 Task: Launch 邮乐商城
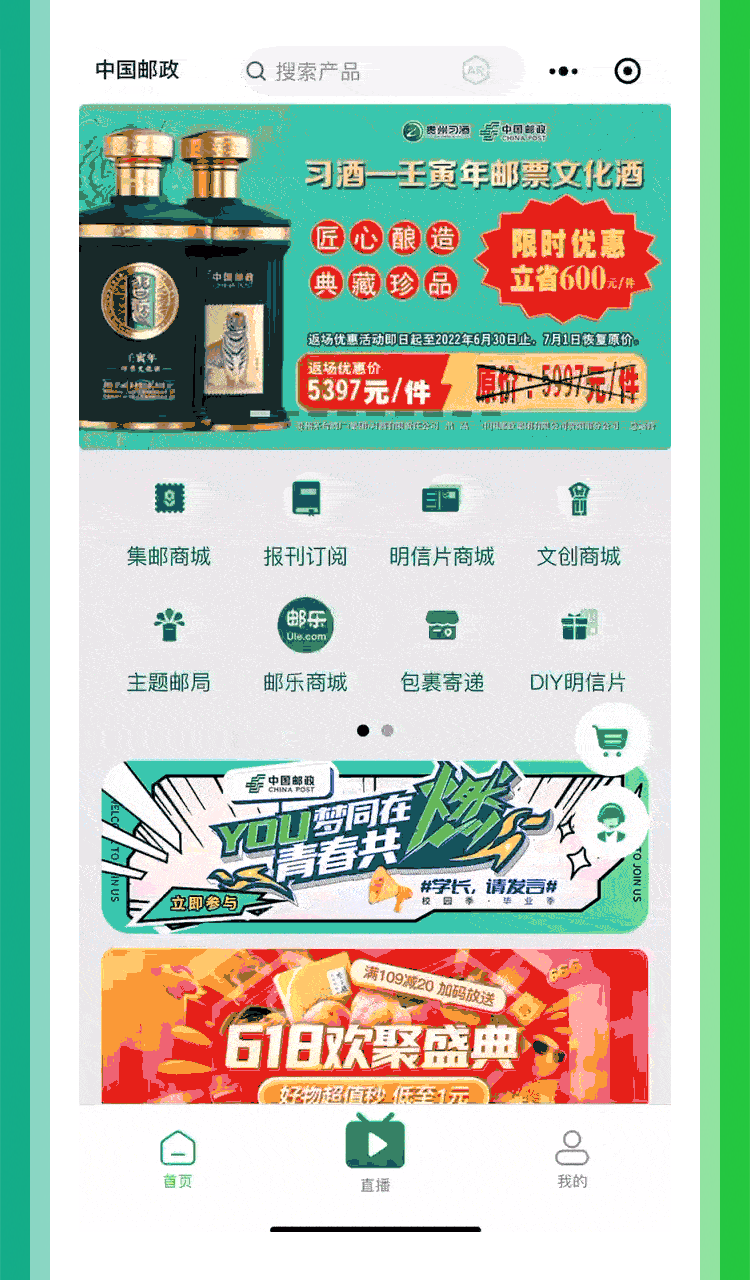pos(305,649)
